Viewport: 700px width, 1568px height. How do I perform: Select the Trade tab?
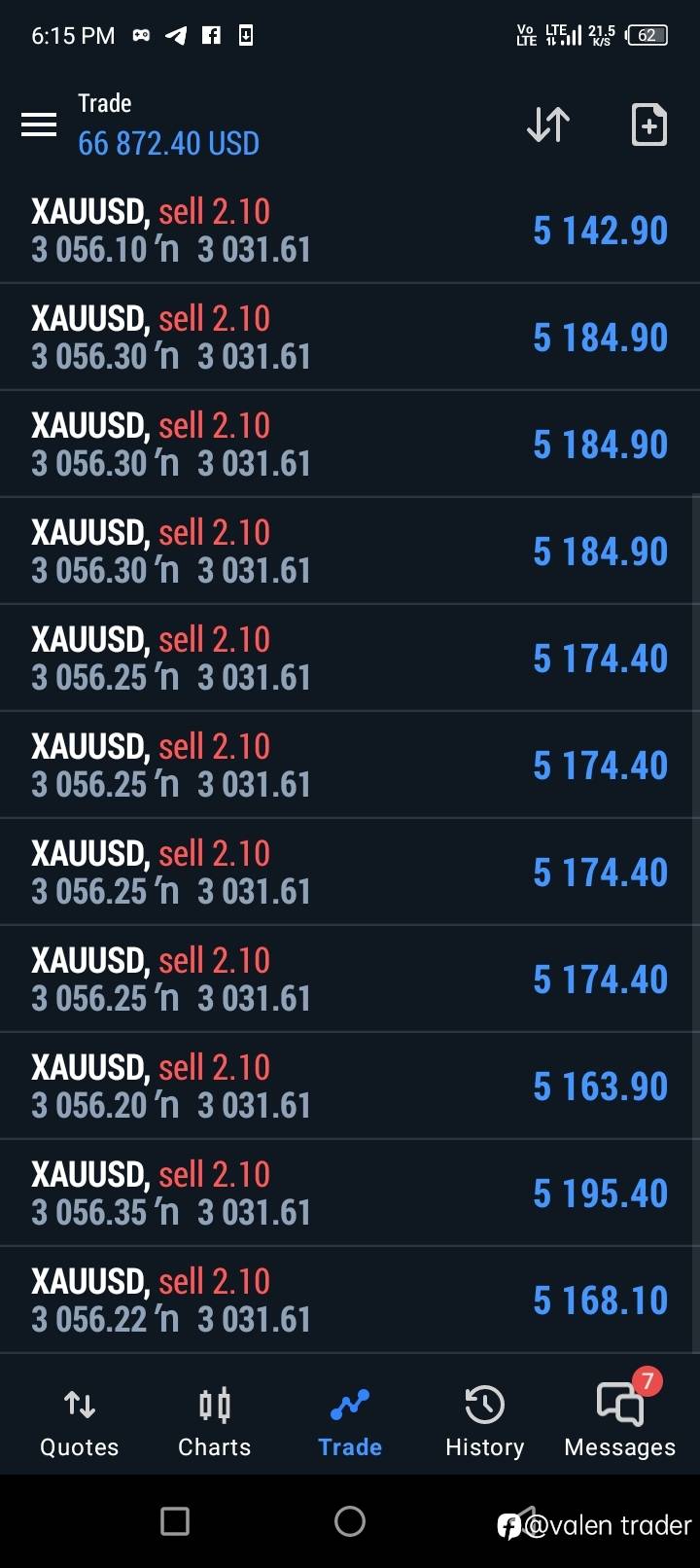[x=350, y=1422]
